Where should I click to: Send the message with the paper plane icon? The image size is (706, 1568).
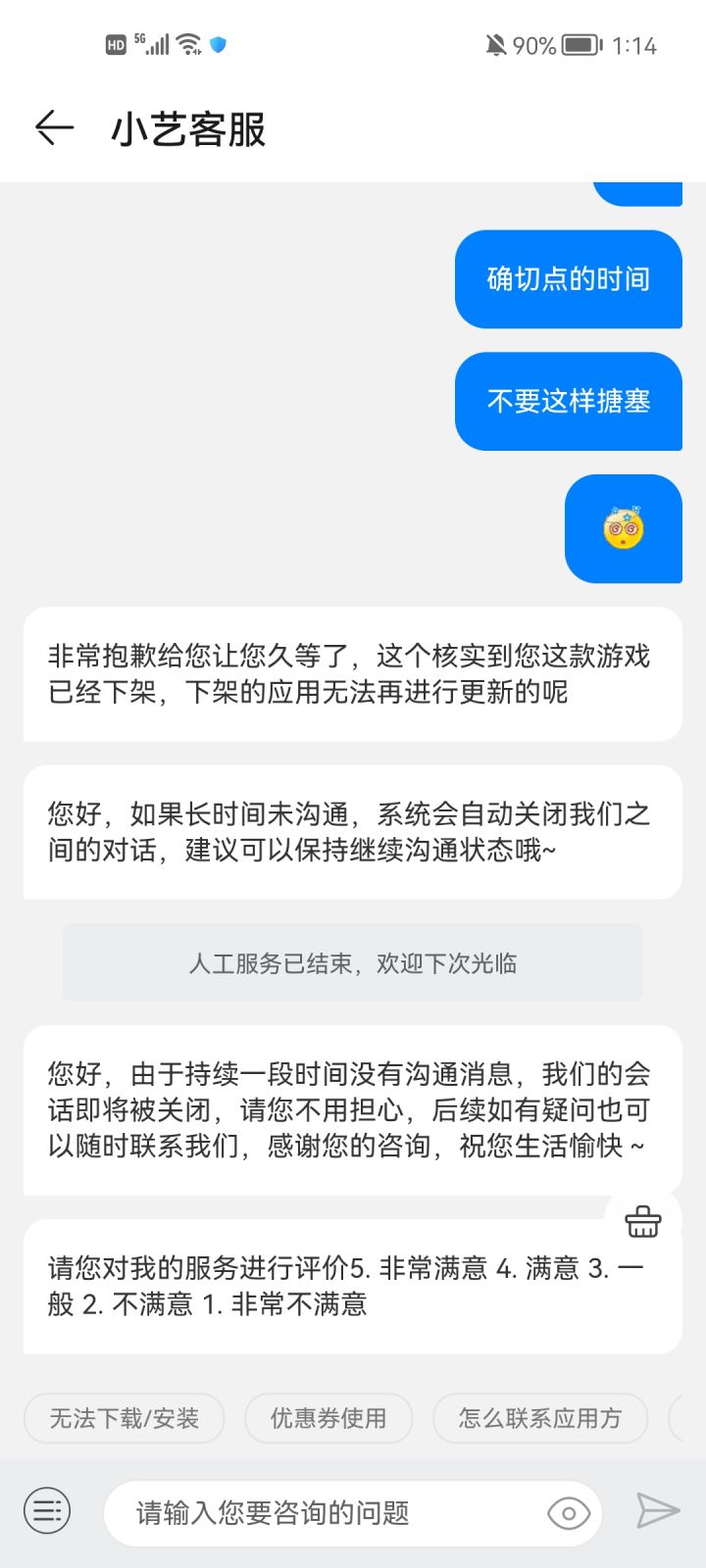click(657, 1512)
